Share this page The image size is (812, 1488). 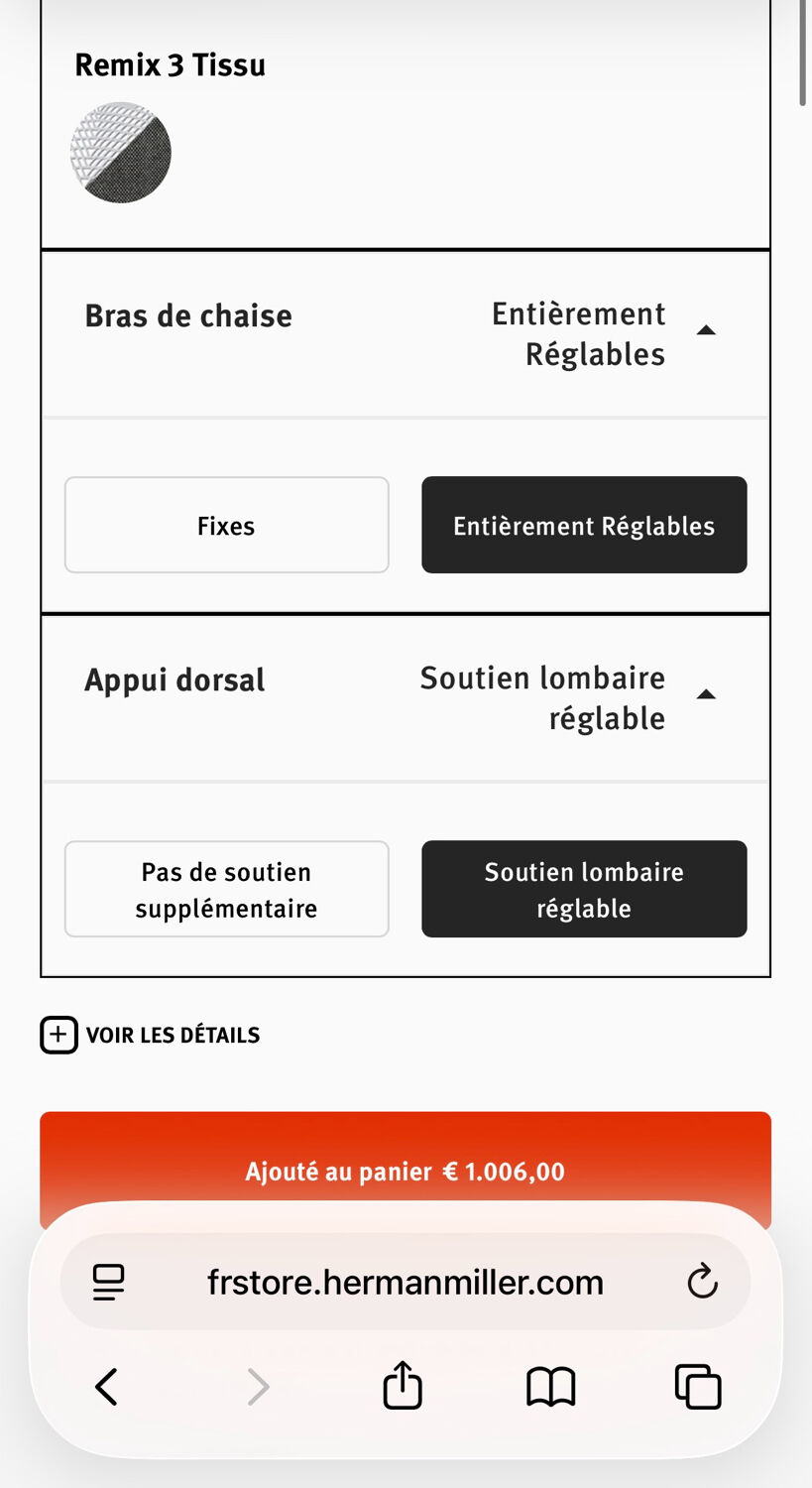(403, 1385)
